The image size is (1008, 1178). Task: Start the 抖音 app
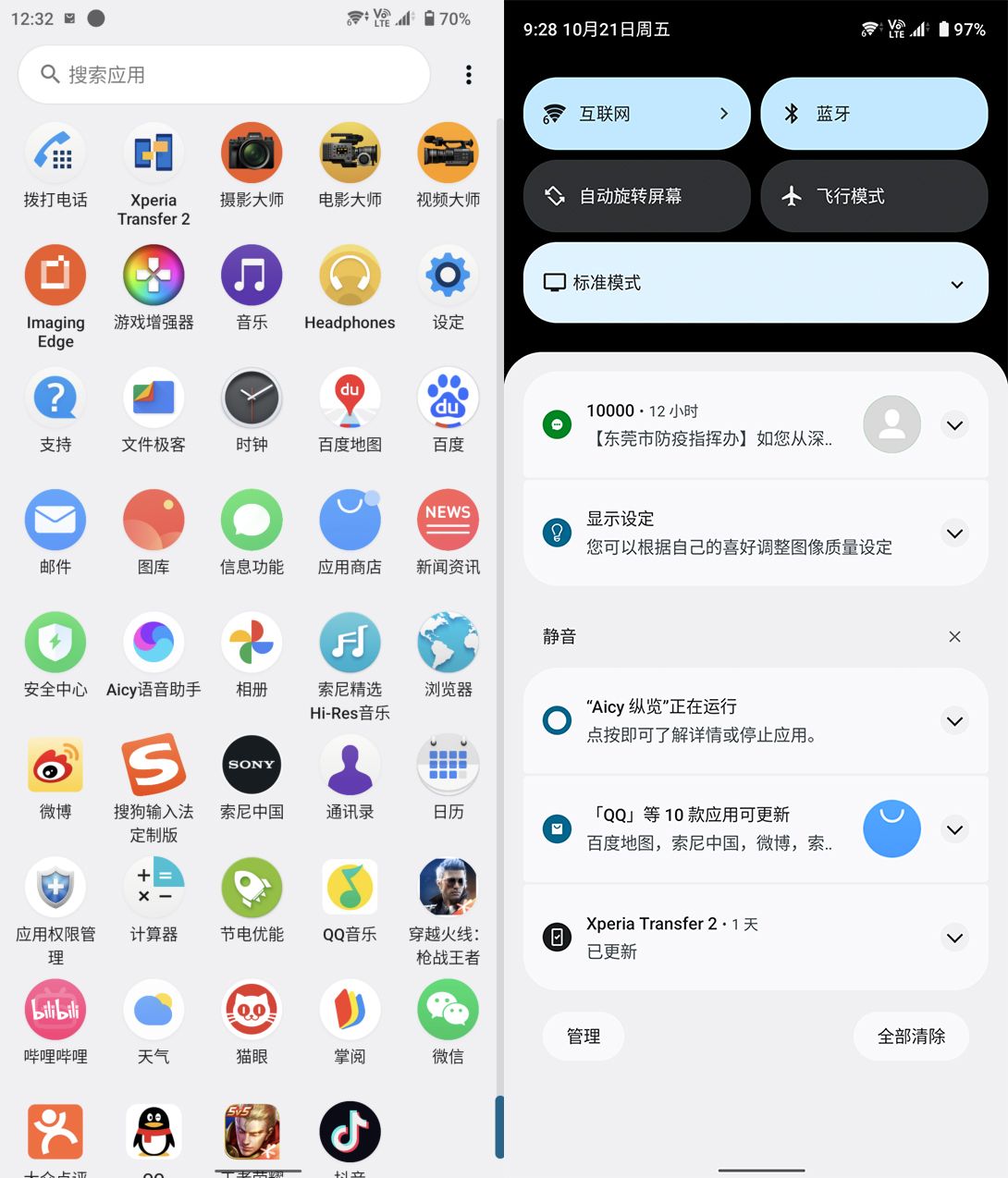tap(350, 1130)
